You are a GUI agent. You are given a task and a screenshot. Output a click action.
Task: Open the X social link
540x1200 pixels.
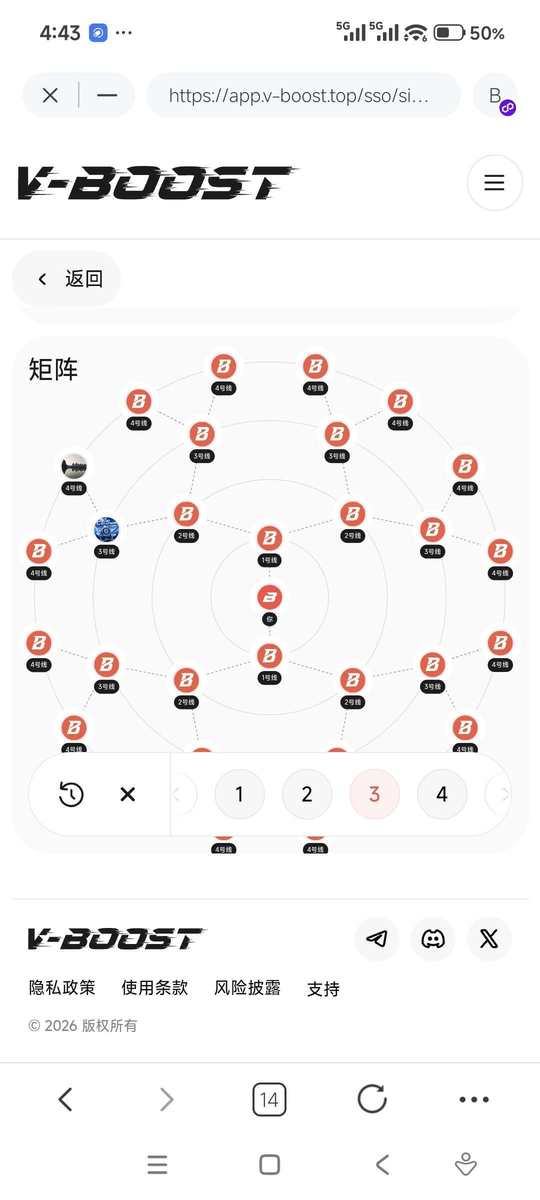(489, 939)
